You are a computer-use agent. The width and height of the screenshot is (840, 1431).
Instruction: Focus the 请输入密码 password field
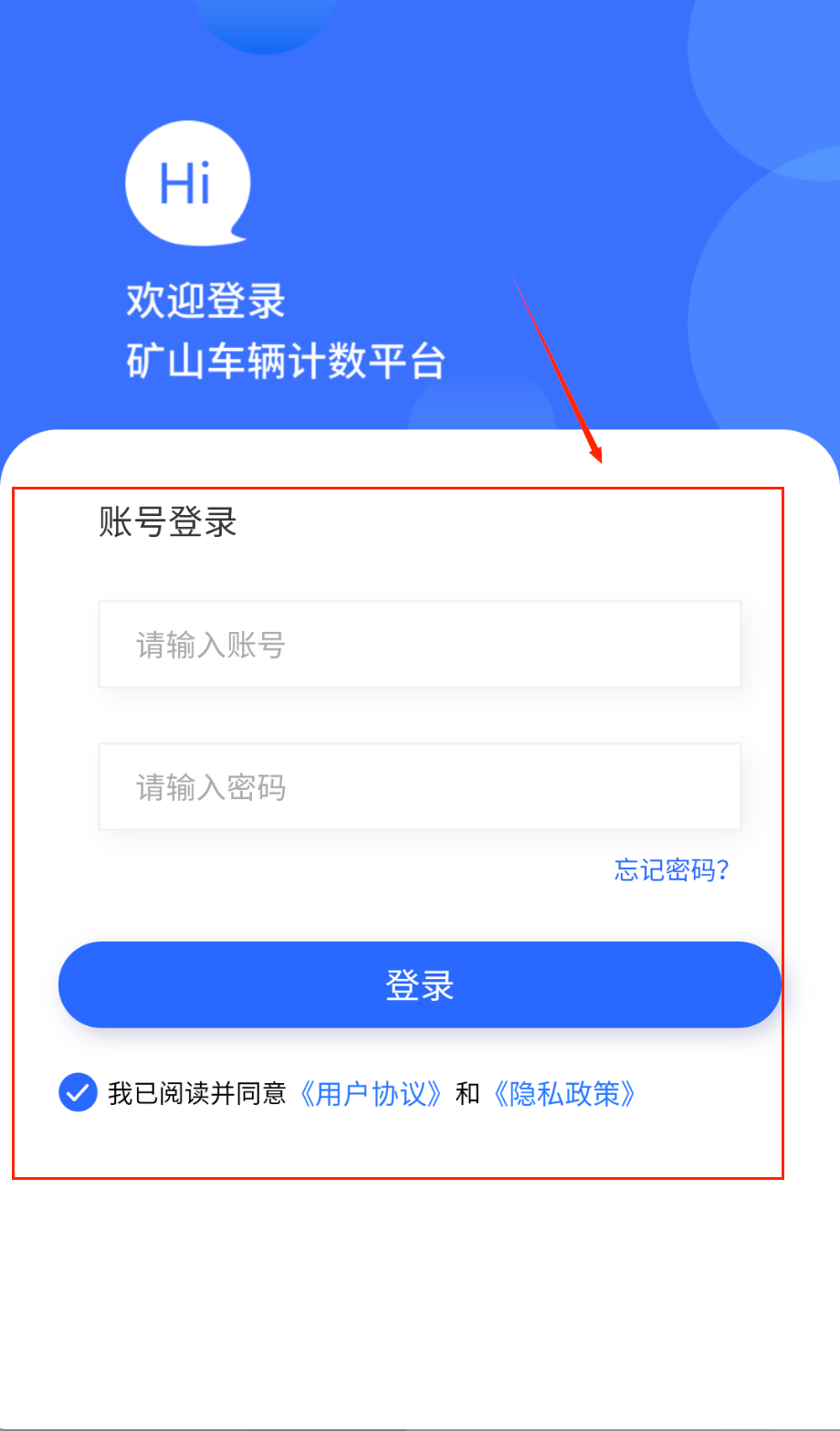pos(419,786)
